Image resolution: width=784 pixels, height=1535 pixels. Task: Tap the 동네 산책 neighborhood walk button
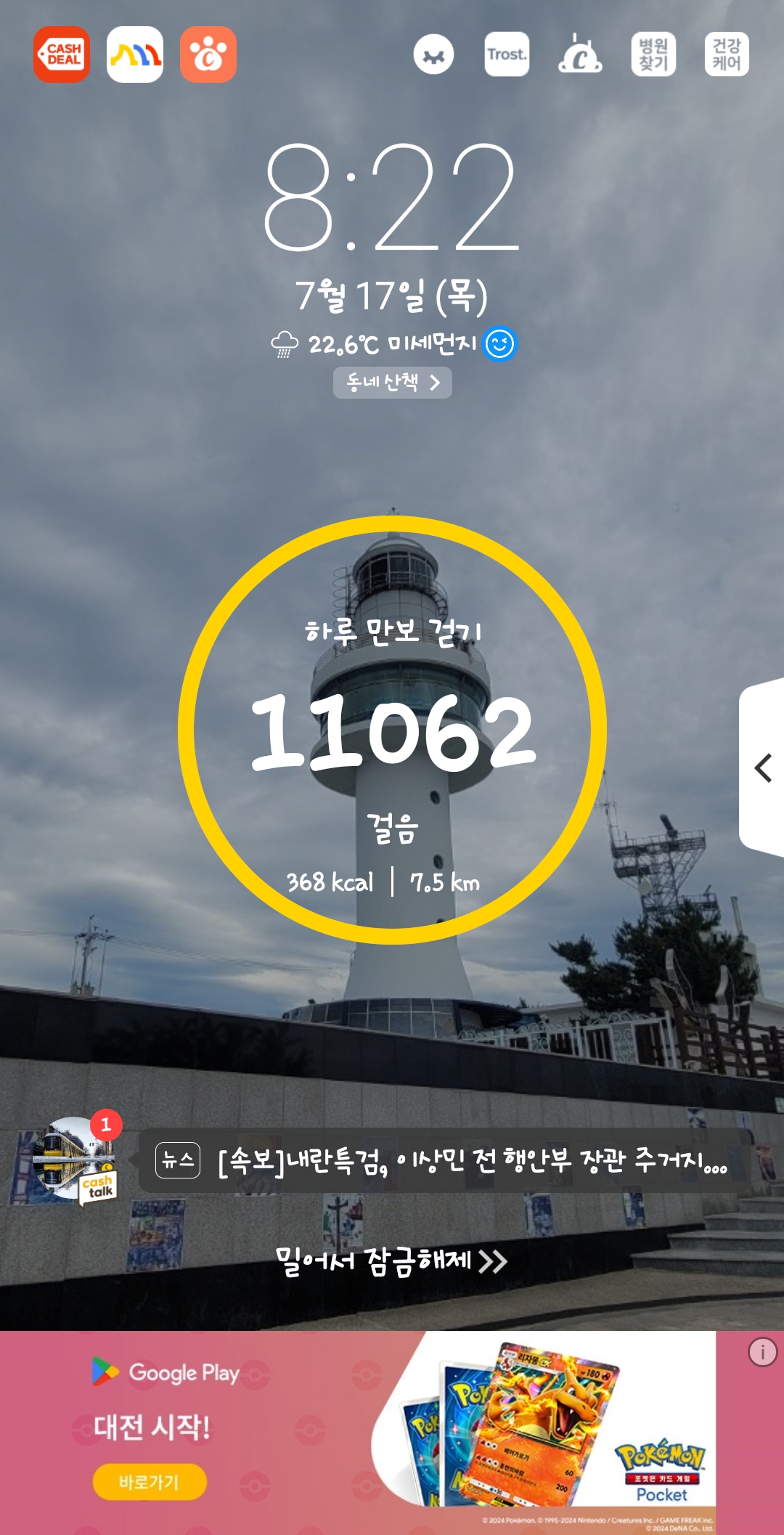(x=392, y=383)
